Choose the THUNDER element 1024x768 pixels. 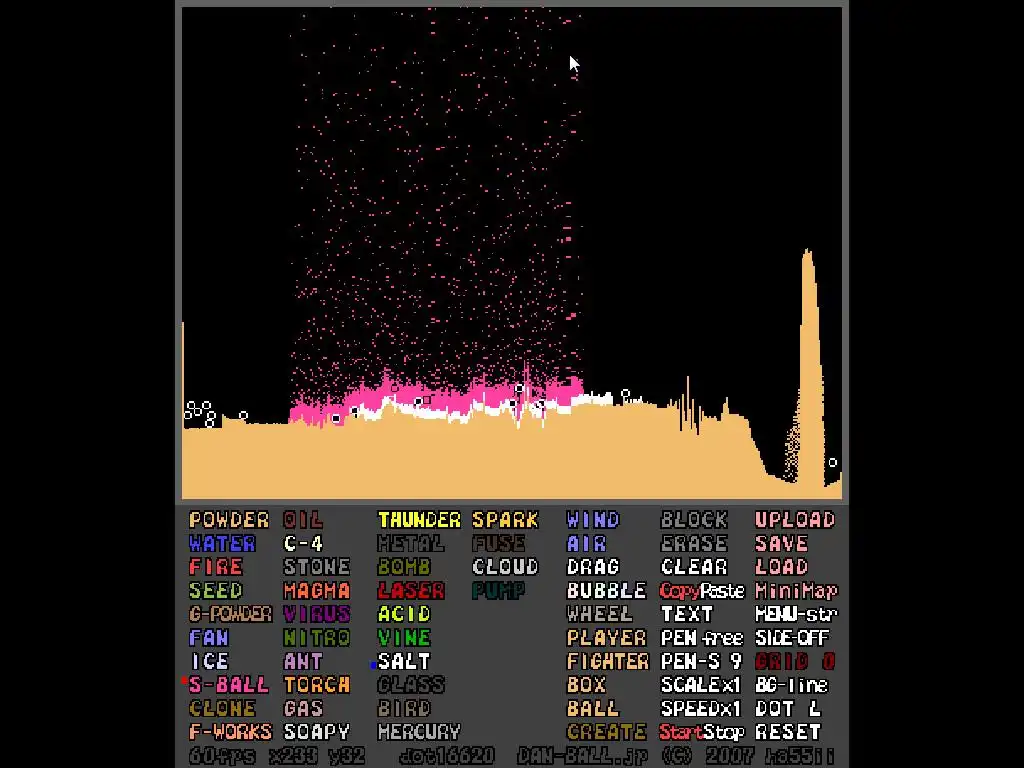click(x=418, y=520)
